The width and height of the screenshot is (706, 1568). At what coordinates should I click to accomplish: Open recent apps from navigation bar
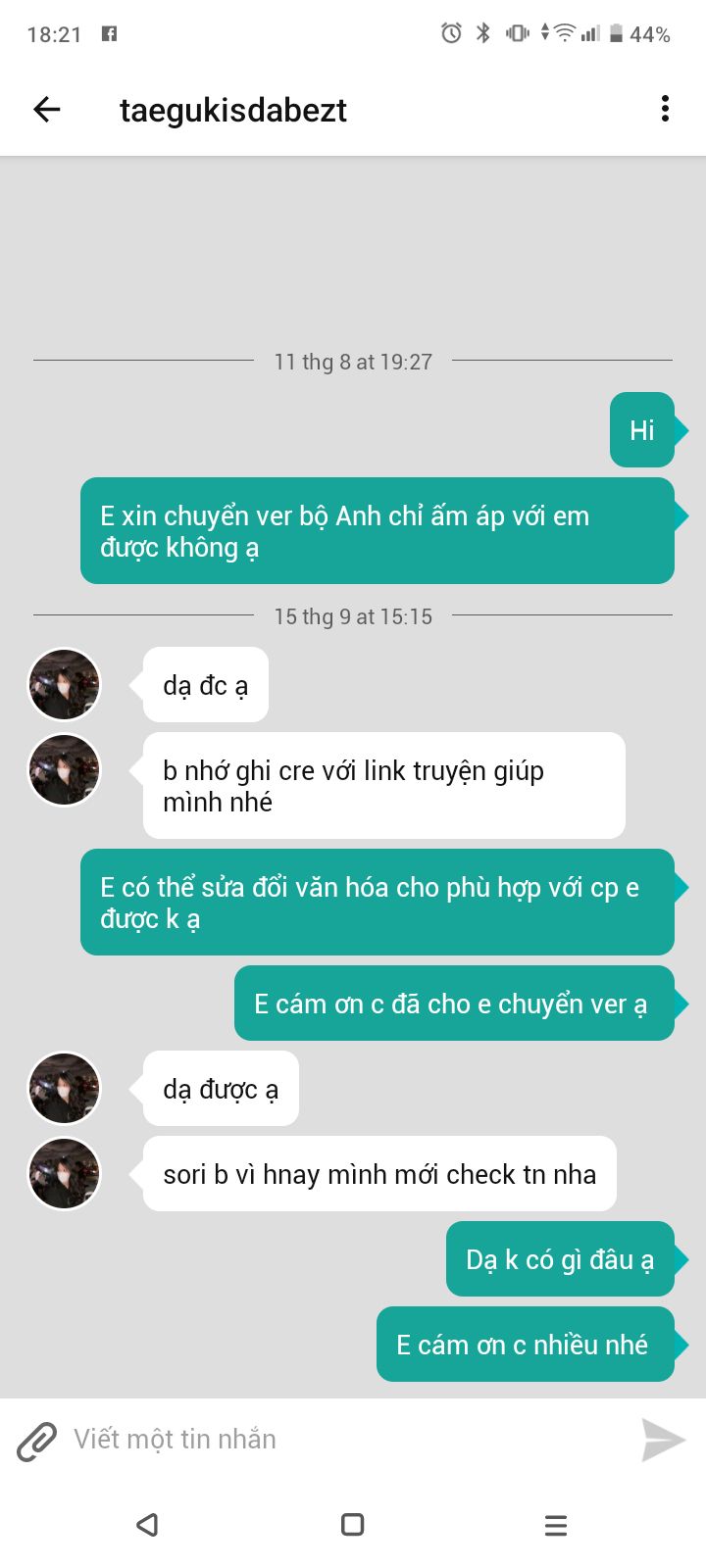point(556,1525)
